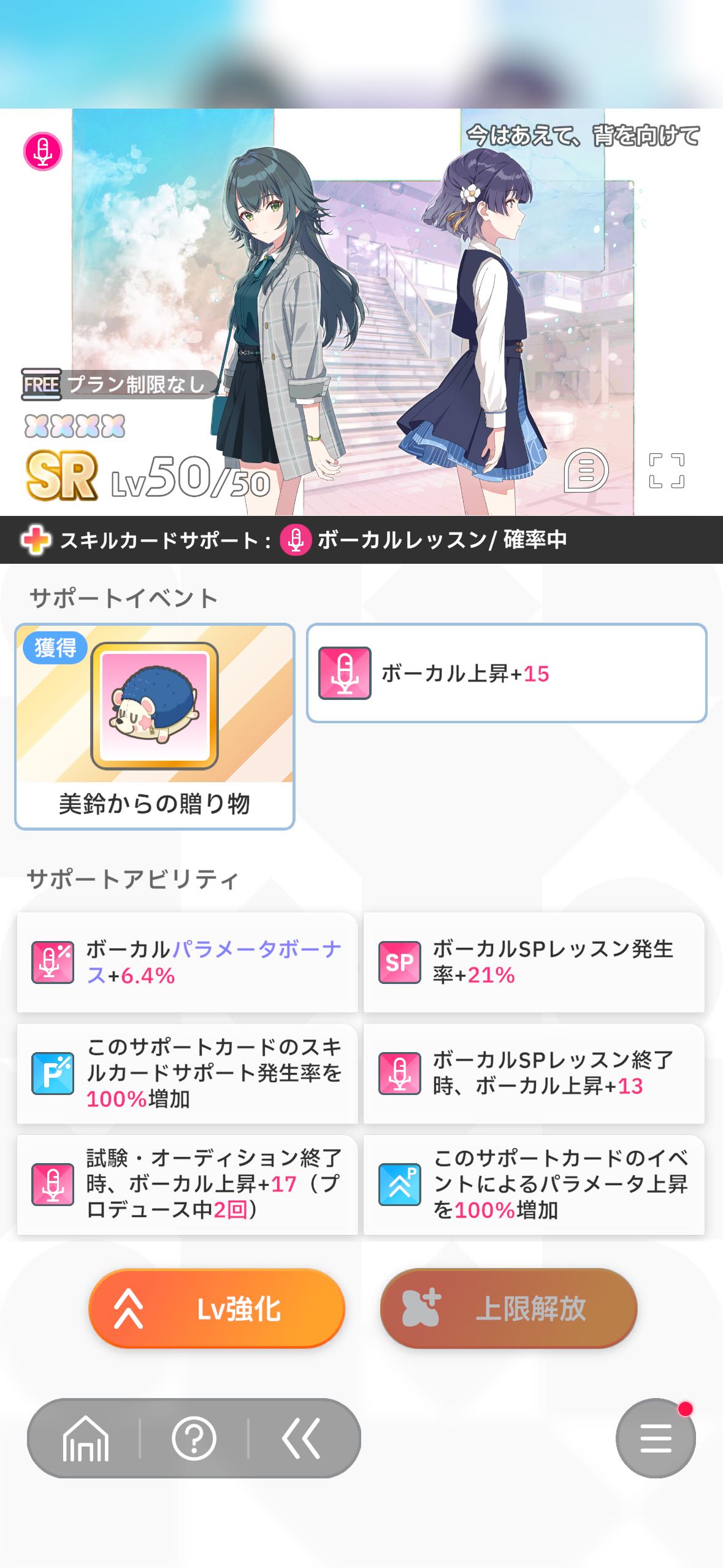Expand card artwork to fullscreen
Image resolution: width=723 pixels, height=1568 pixels.
click(667, 471)
